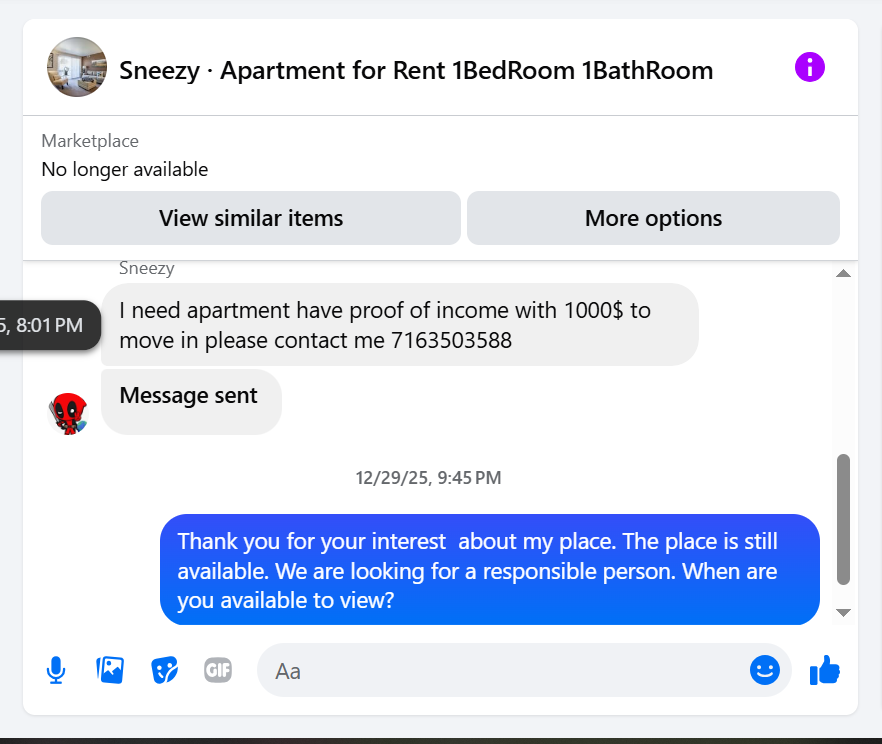Open the GIF picker
882x744 pixels.
pos(218,670)
